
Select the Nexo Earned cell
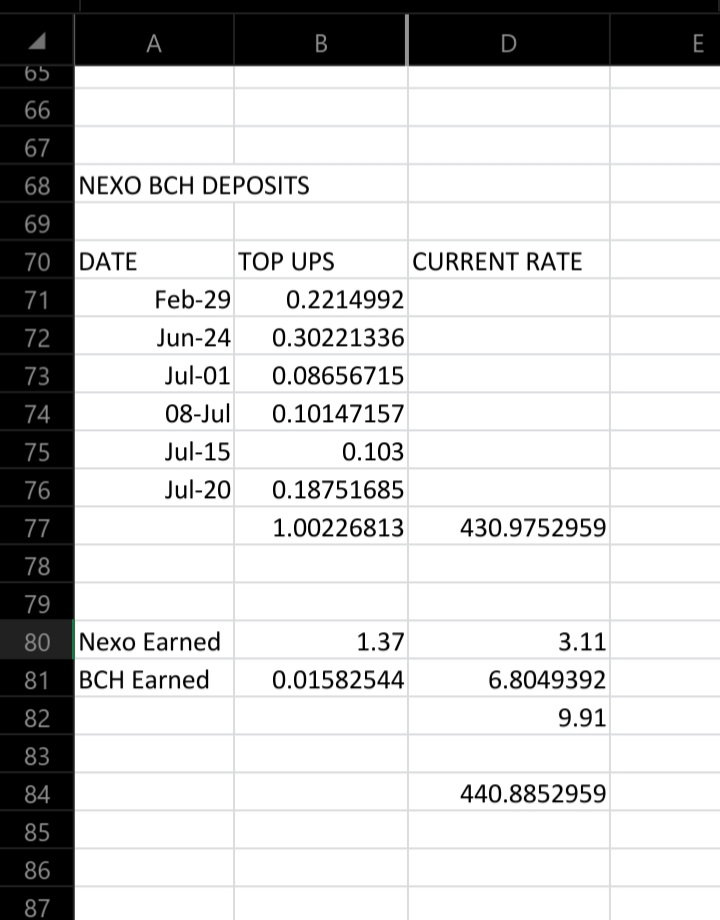point(154,641)
